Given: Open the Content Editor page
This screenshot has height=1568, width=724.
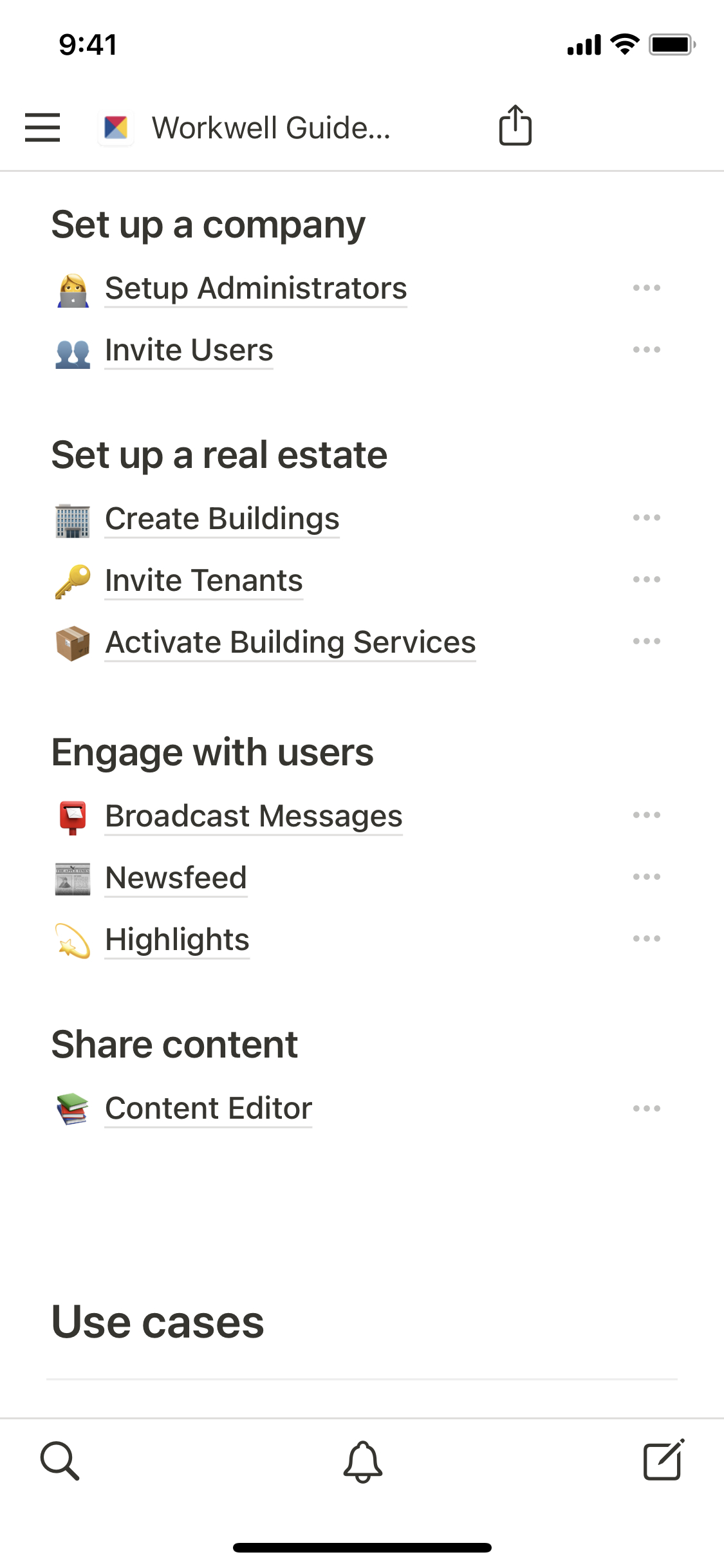Looking at the screenshot, I should (209, 1108).
